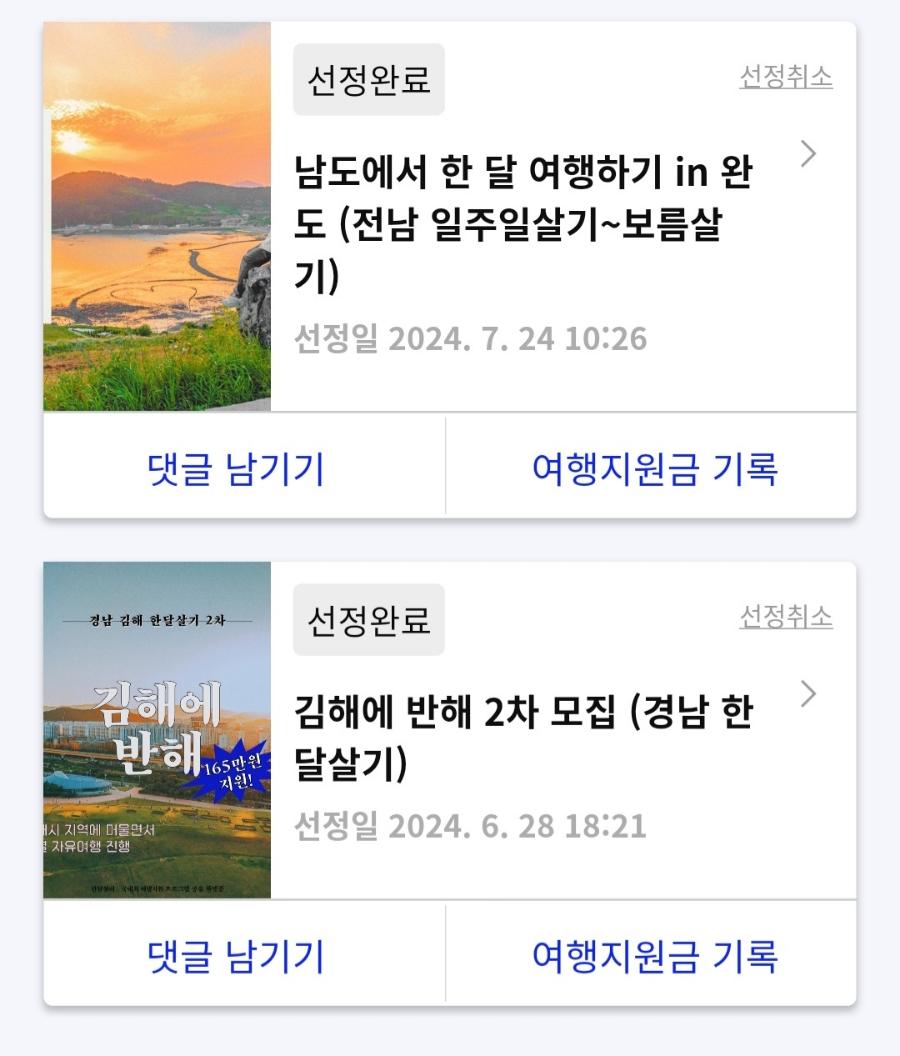Open chevron for 남도에서 한 달 여행하기 in 완도
This screenshot has height=1056, width=900.
(808, 154)
